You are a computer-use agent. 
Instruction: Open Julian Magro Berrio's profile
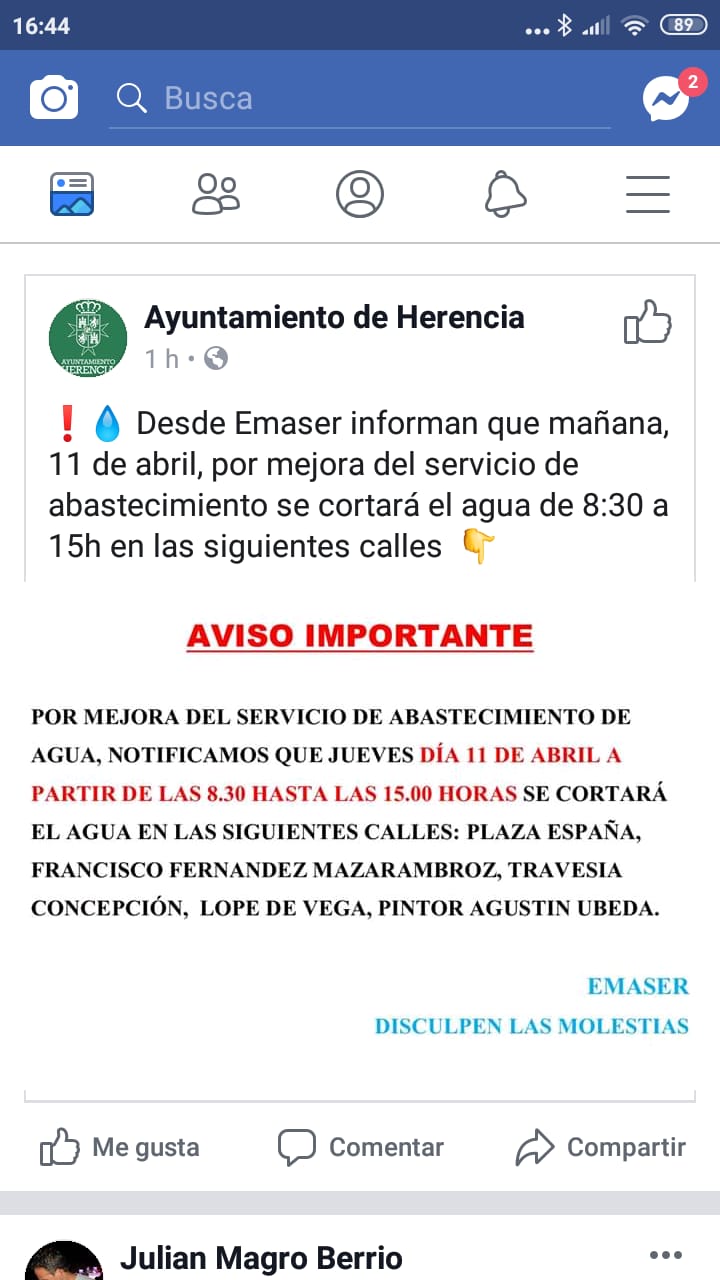261,1258
